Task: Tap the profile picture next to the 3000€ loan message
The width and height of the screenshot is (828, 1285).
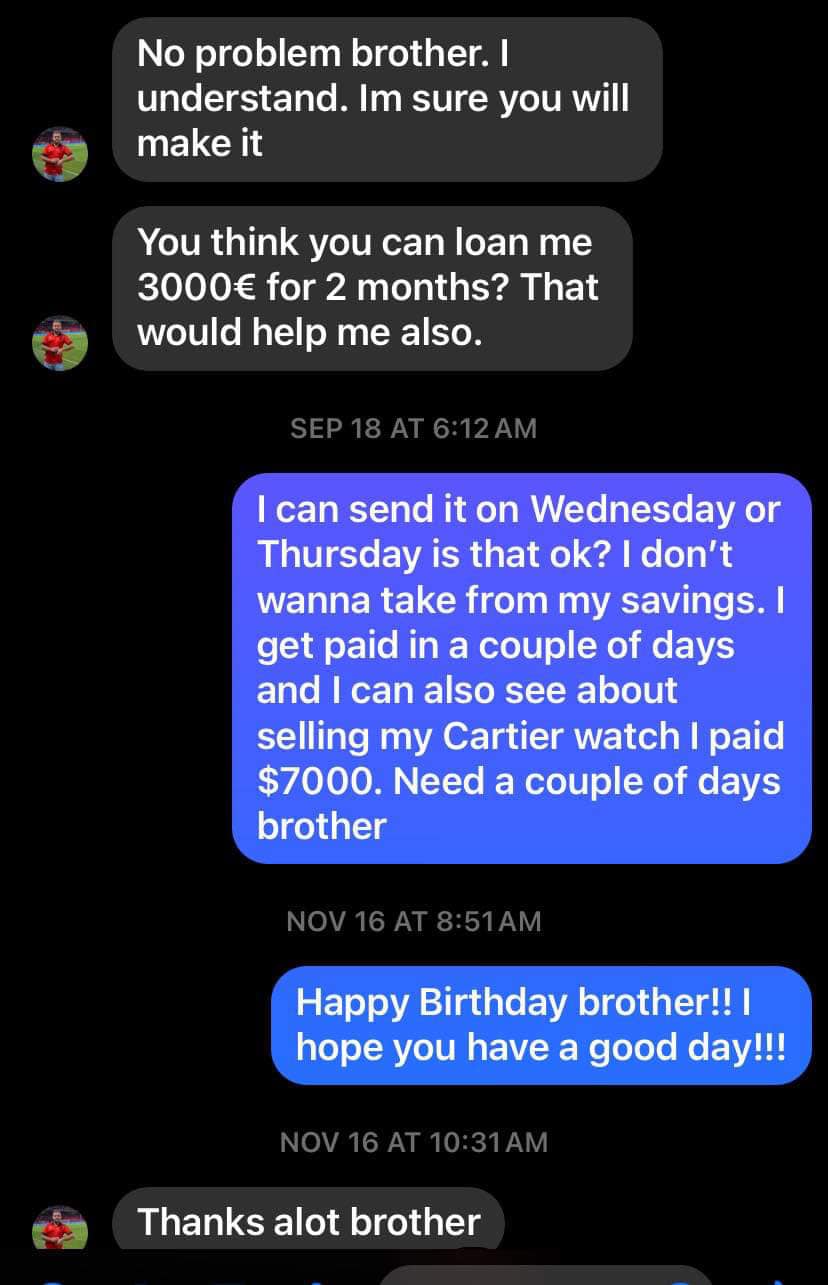Action: 60,343
